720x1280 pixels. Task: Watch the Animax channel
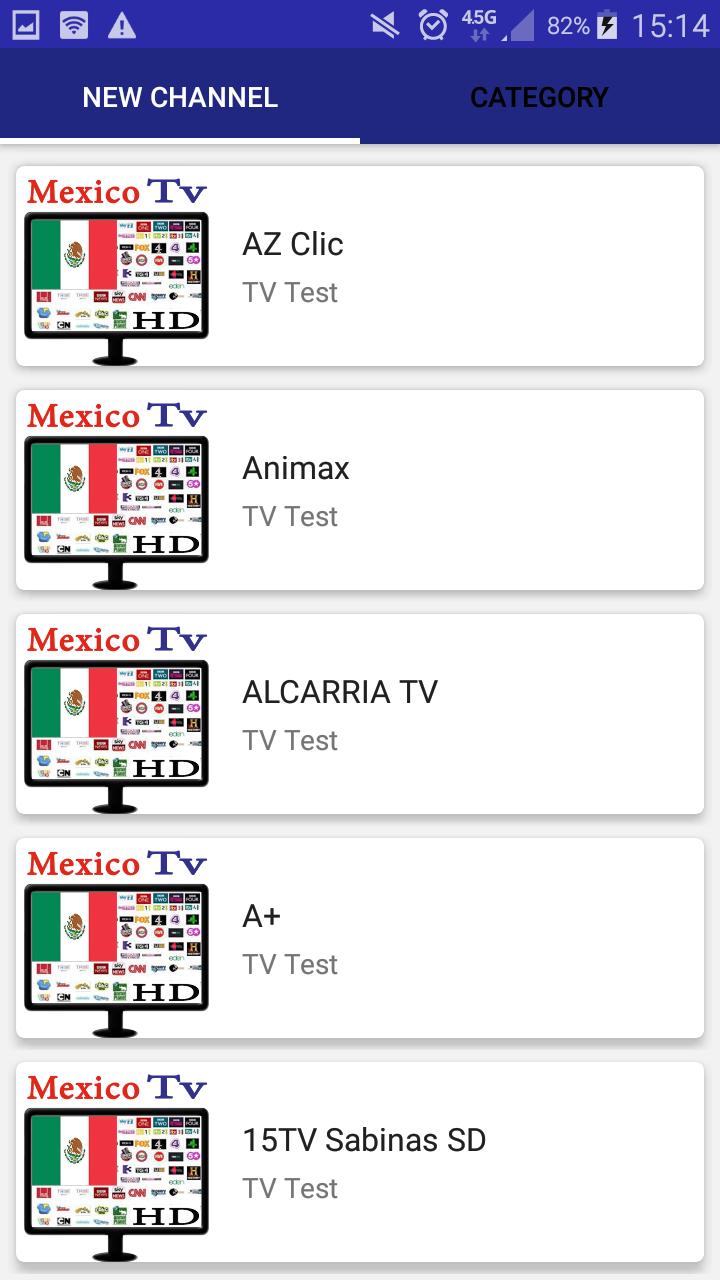click(360, 490)
